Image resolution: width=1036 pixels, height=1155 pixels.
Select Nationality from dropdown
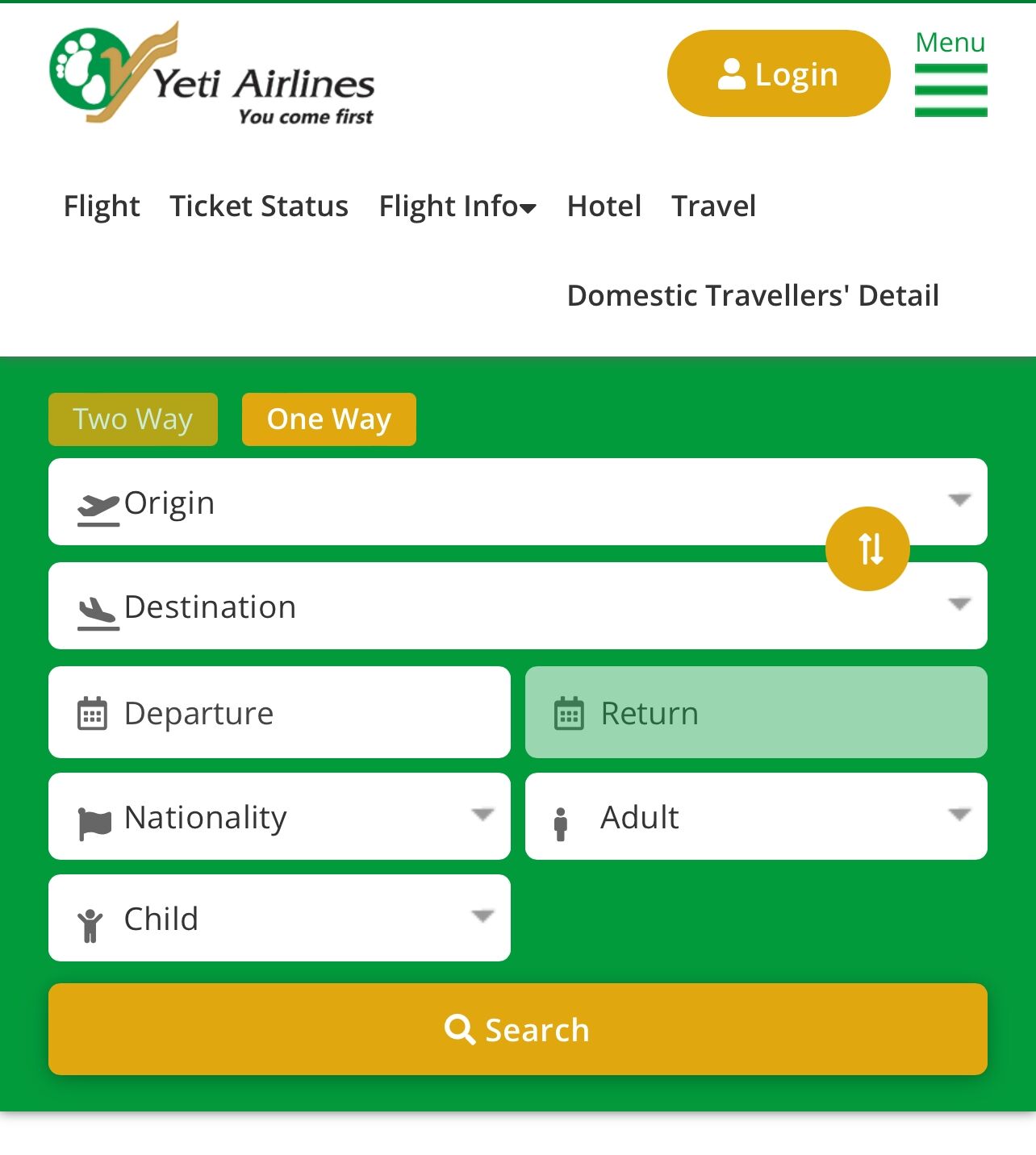pyautogui.click(x=279, y=816)
